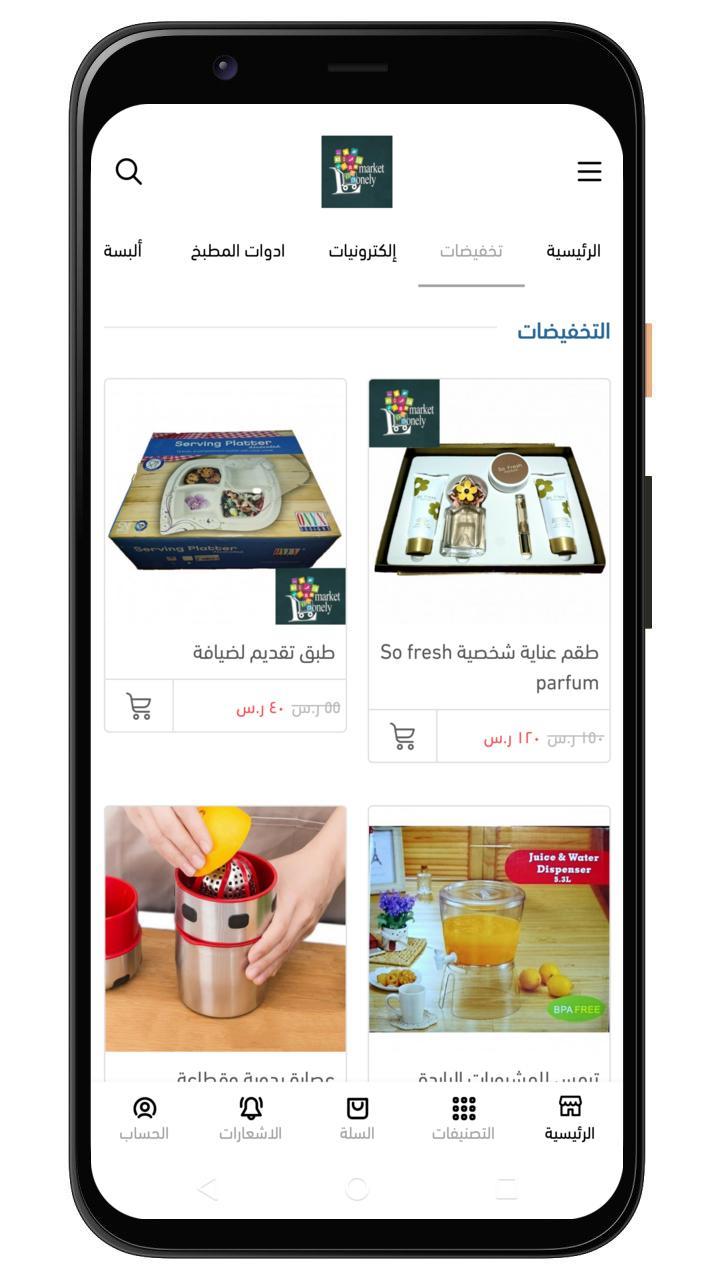Image resolution: width=720 pixels, height=1280 pixels.
Task: Open the search icon
Action: coord(129,171)
